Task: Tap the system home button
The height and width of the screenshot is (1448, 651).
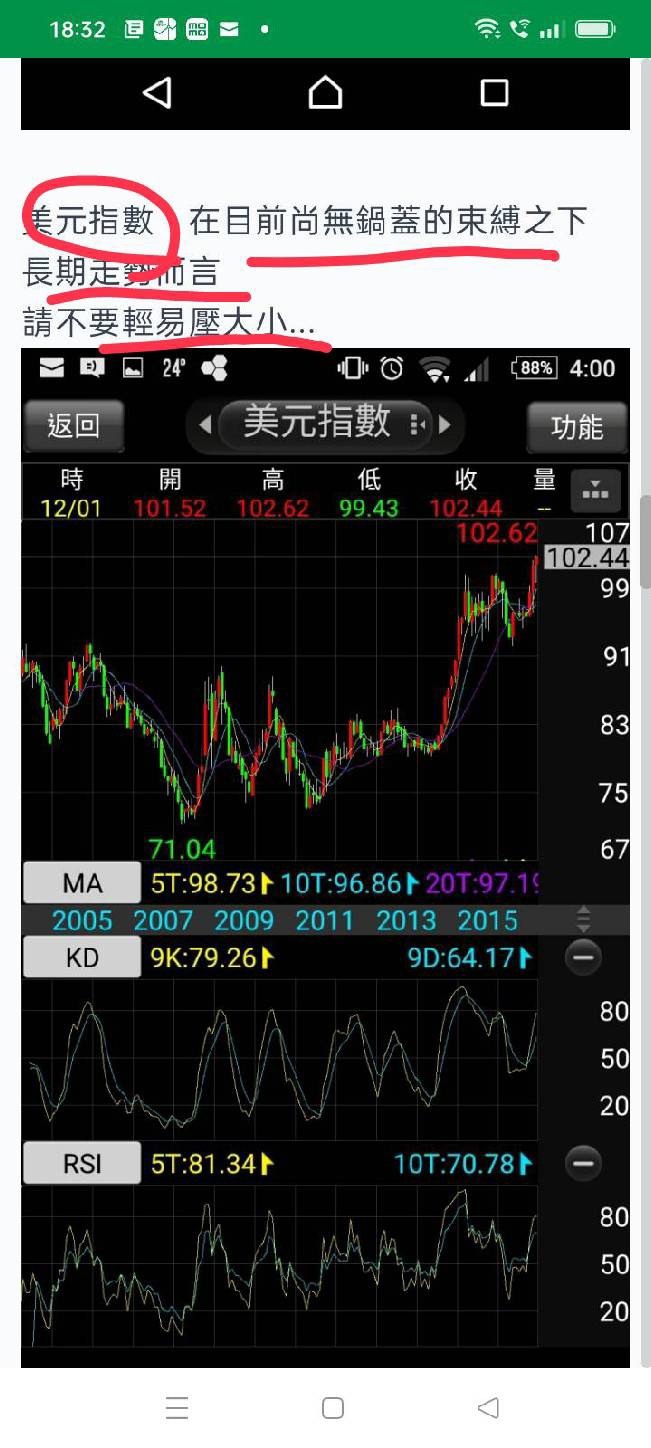Action: tap(333, 1408)
